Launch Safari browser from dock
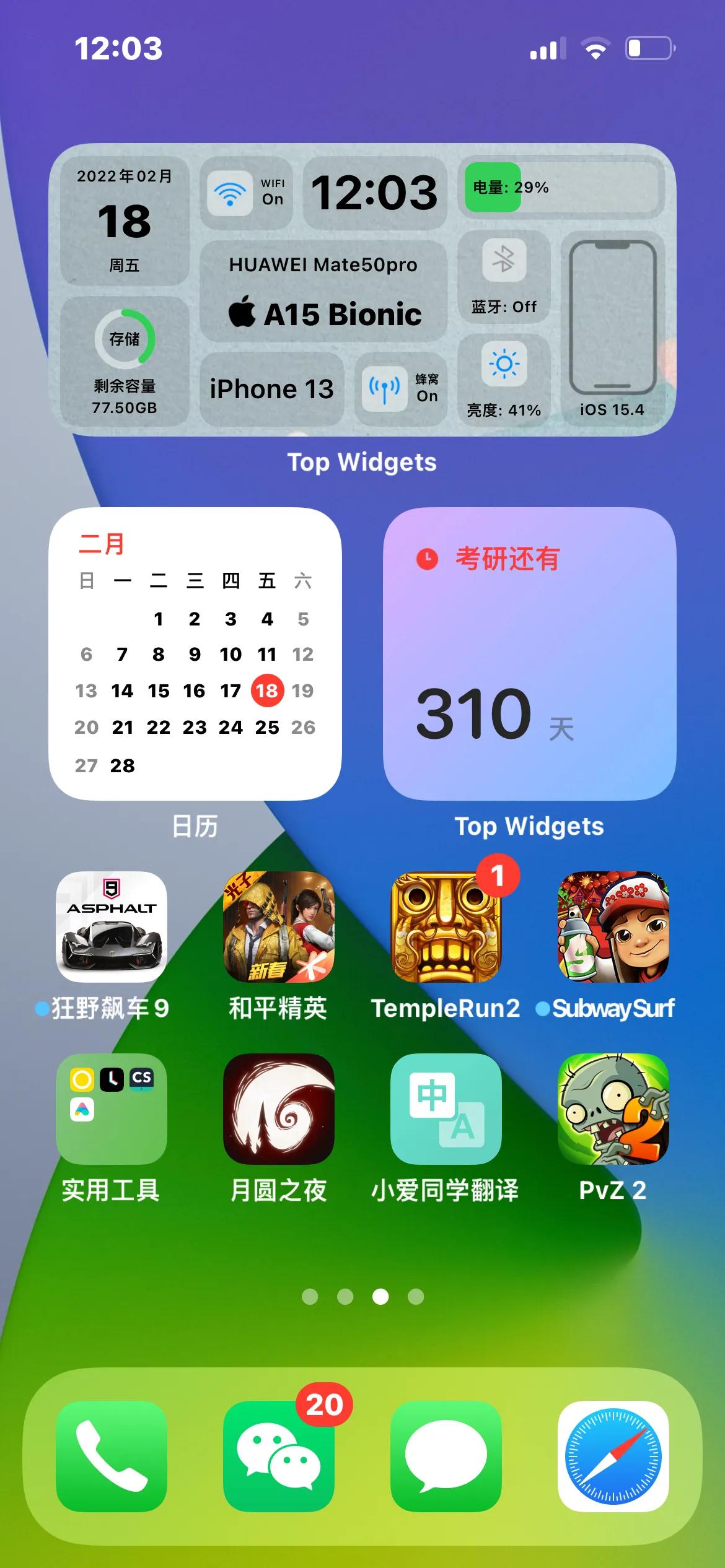 tap(613, 1456)
